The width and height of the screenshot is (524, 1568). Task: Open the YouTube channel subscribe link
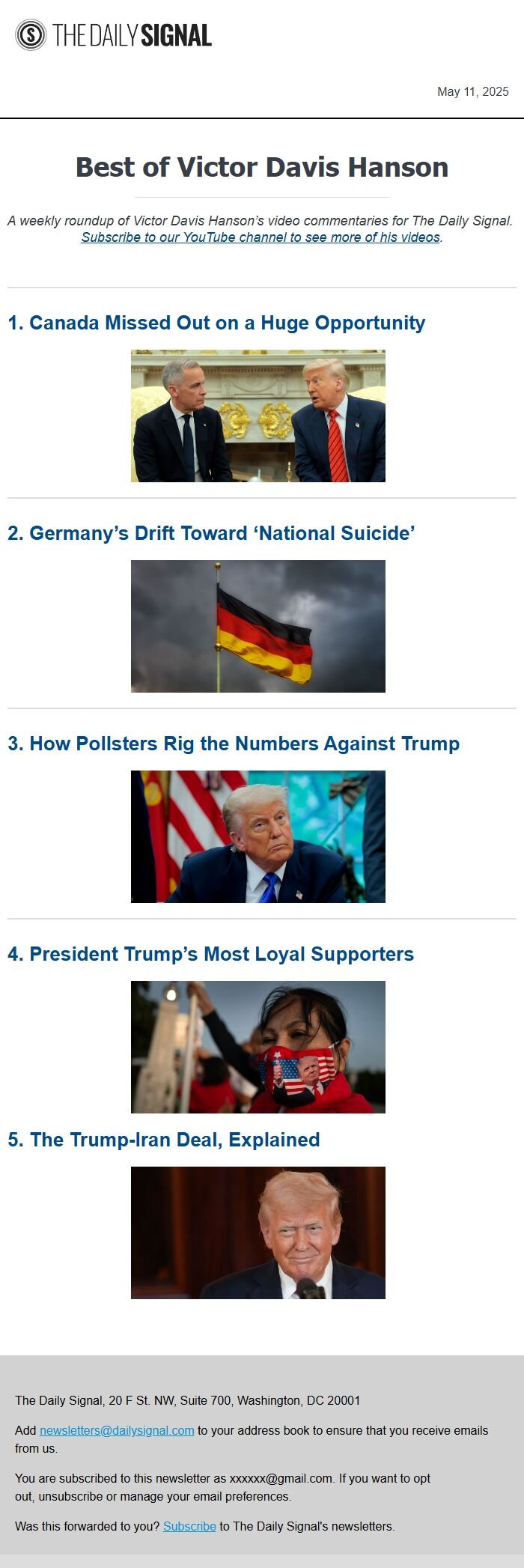click(261, 237)
